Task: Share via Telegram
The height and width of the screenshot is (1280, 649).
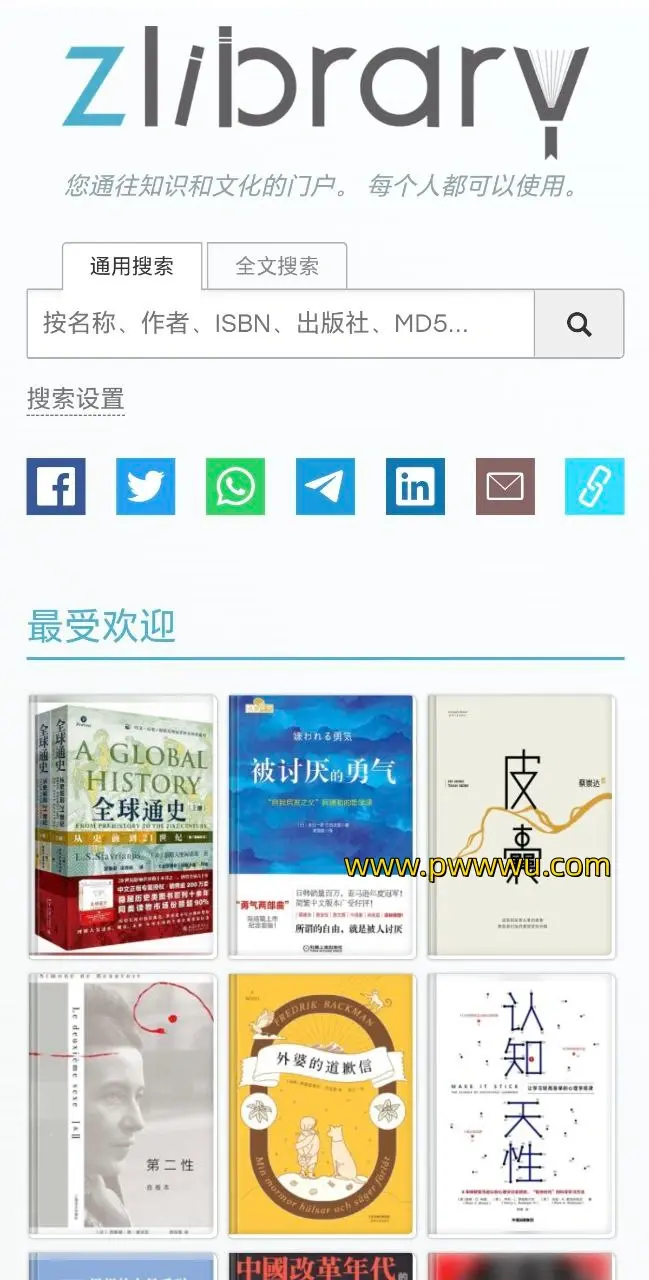Action: pos(325,487)
